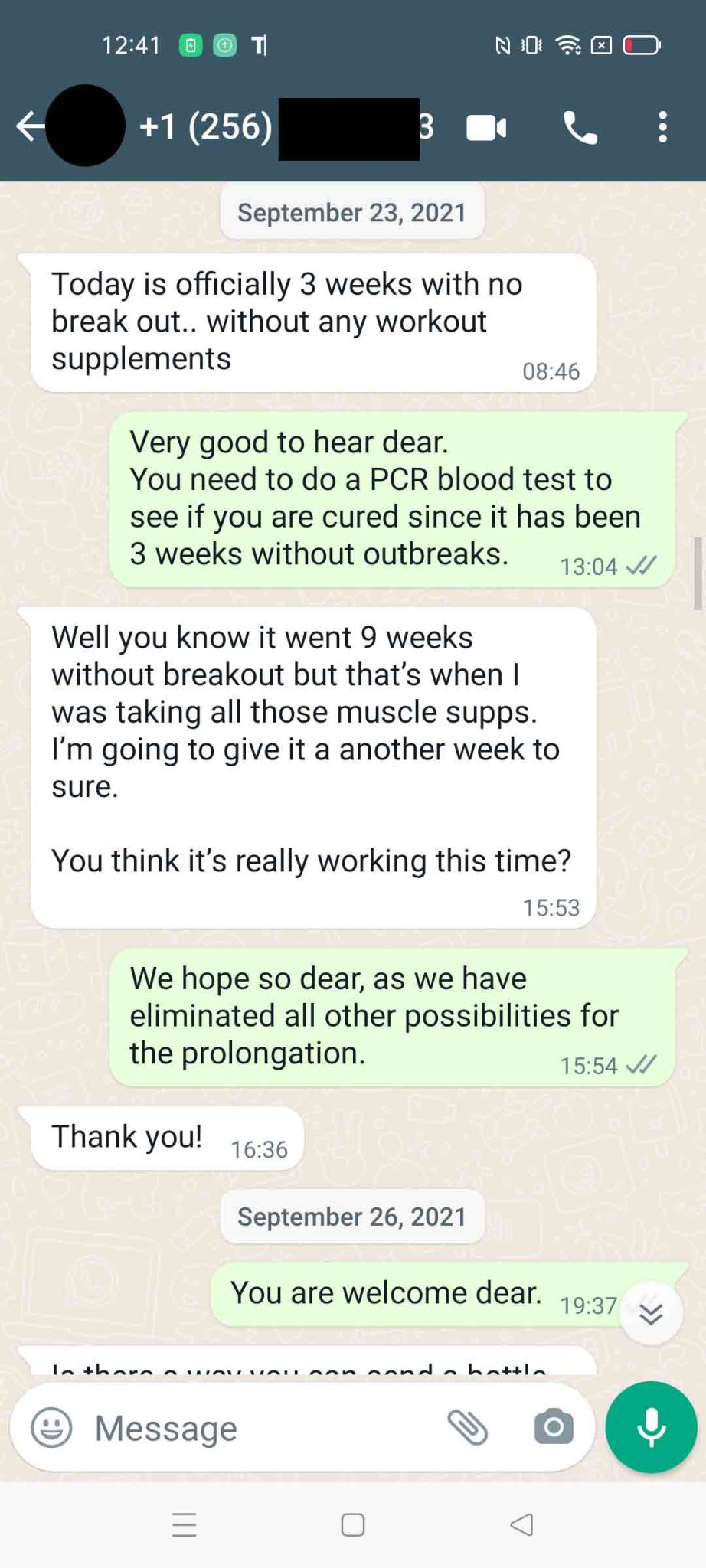Focus the Message text field
The width and height of the screenshot is (706, 1568).
(260, 1429)
